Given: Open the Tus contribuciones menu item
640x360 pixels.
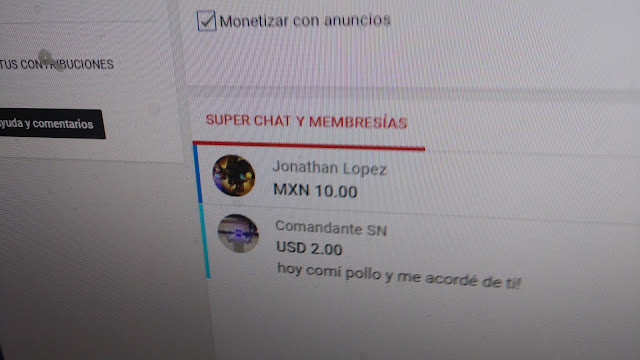Looking at the screenshot, I should [57, 64].
